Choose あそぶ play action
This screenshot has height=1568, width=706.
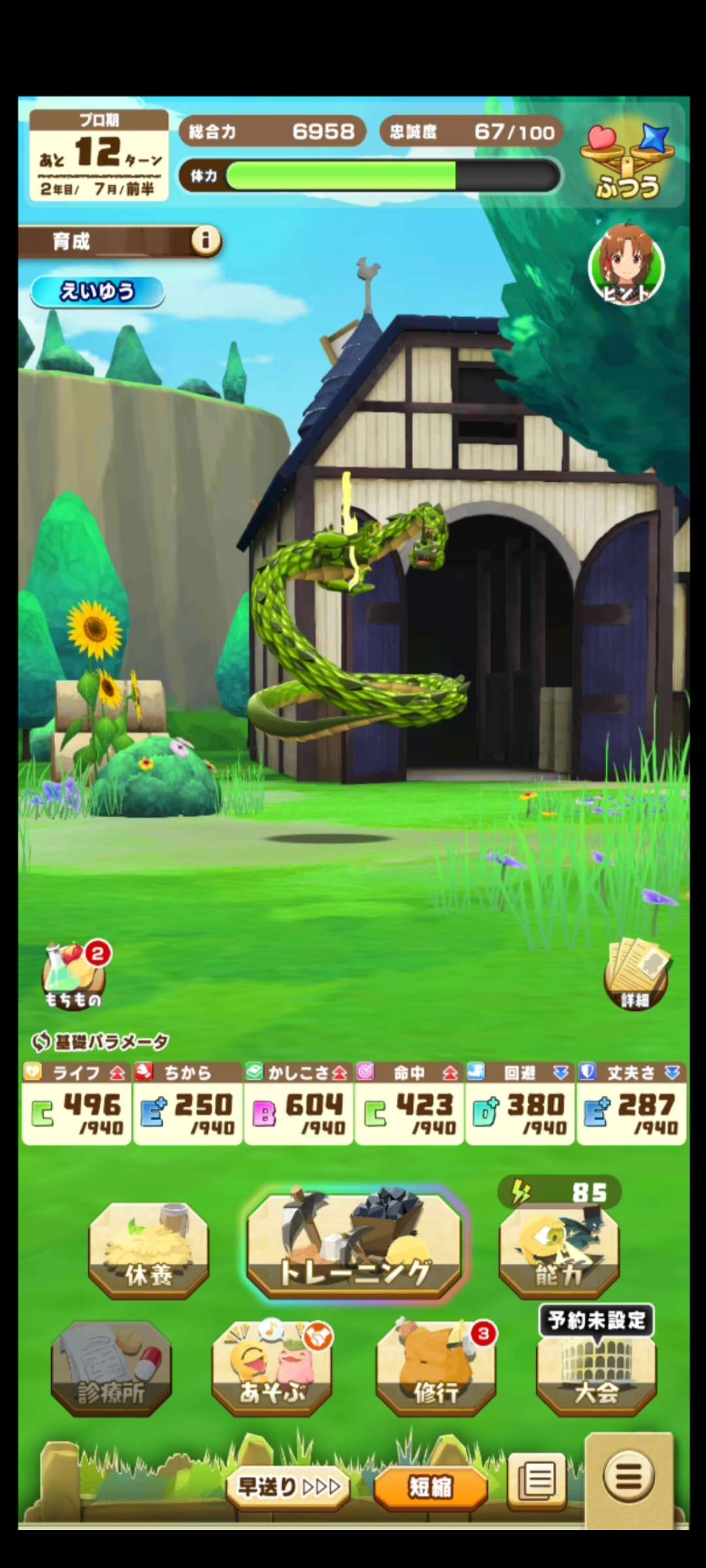tap(272, 1369)
